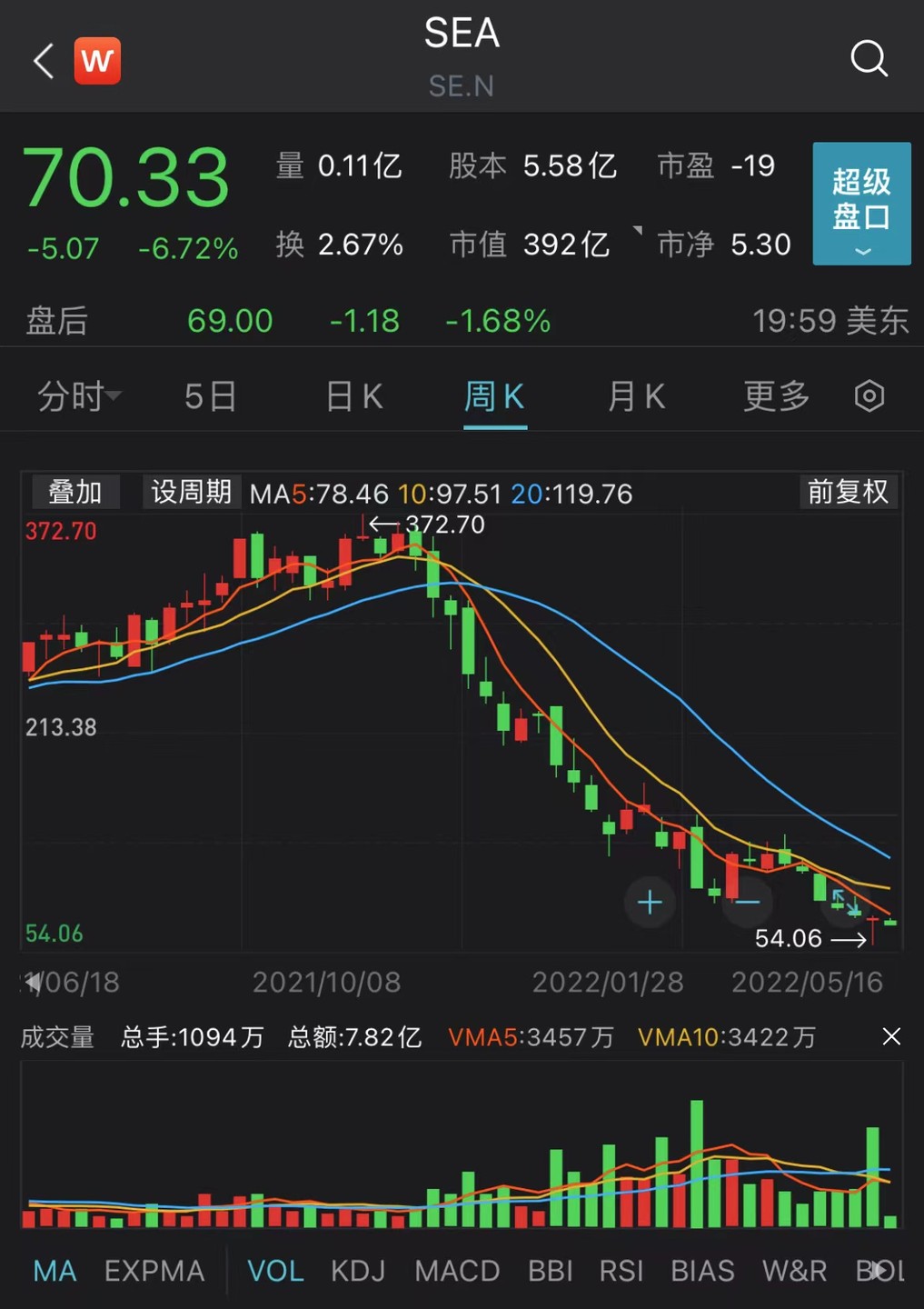This screenshot has width=924, height=1309.
Task: Close the 成交量 volume panel
Action: 891,1036
